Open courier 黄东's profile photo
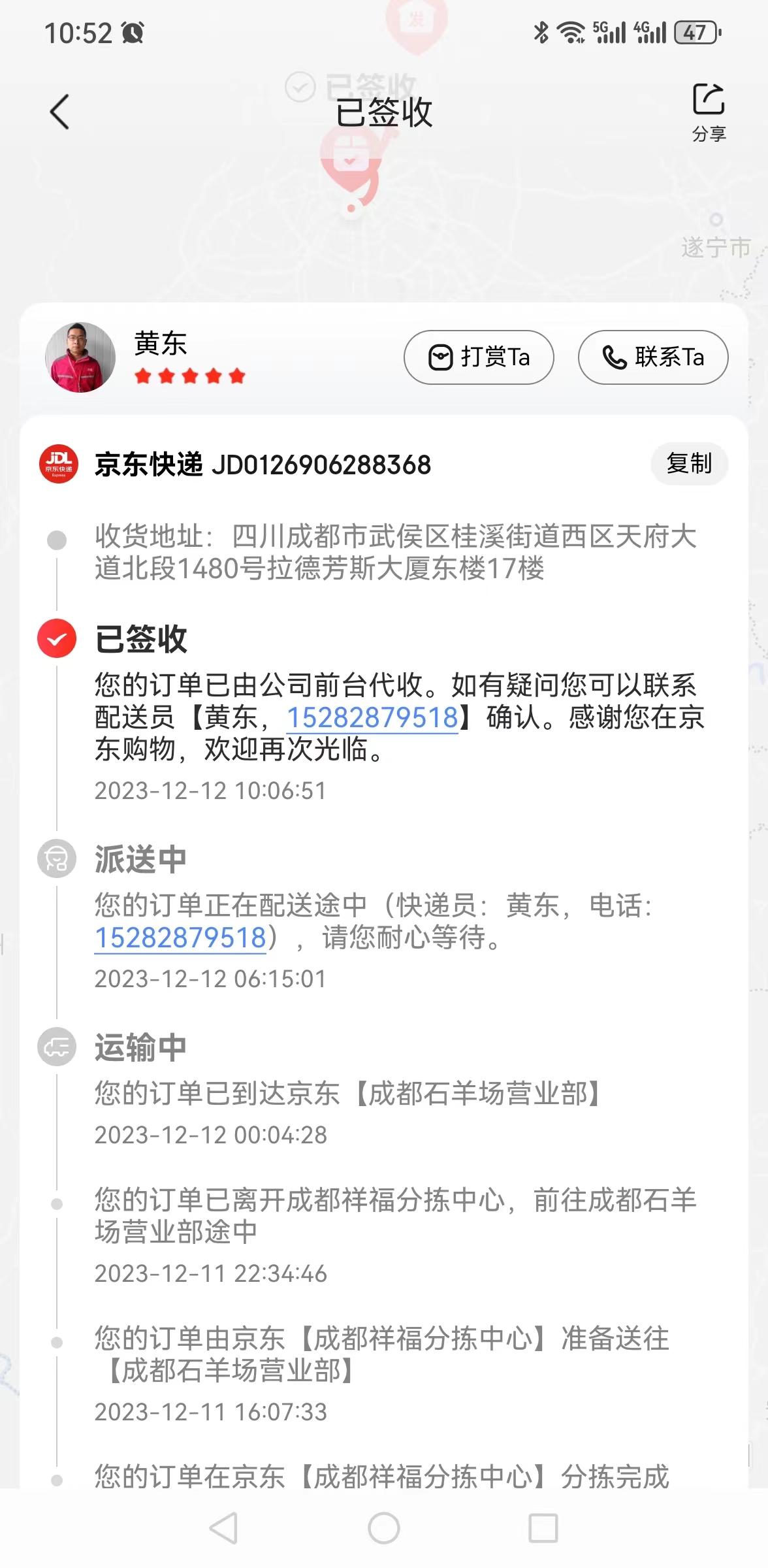This screenshot has width=768, height=1568. pyautogui.click(x=80, y=357)
